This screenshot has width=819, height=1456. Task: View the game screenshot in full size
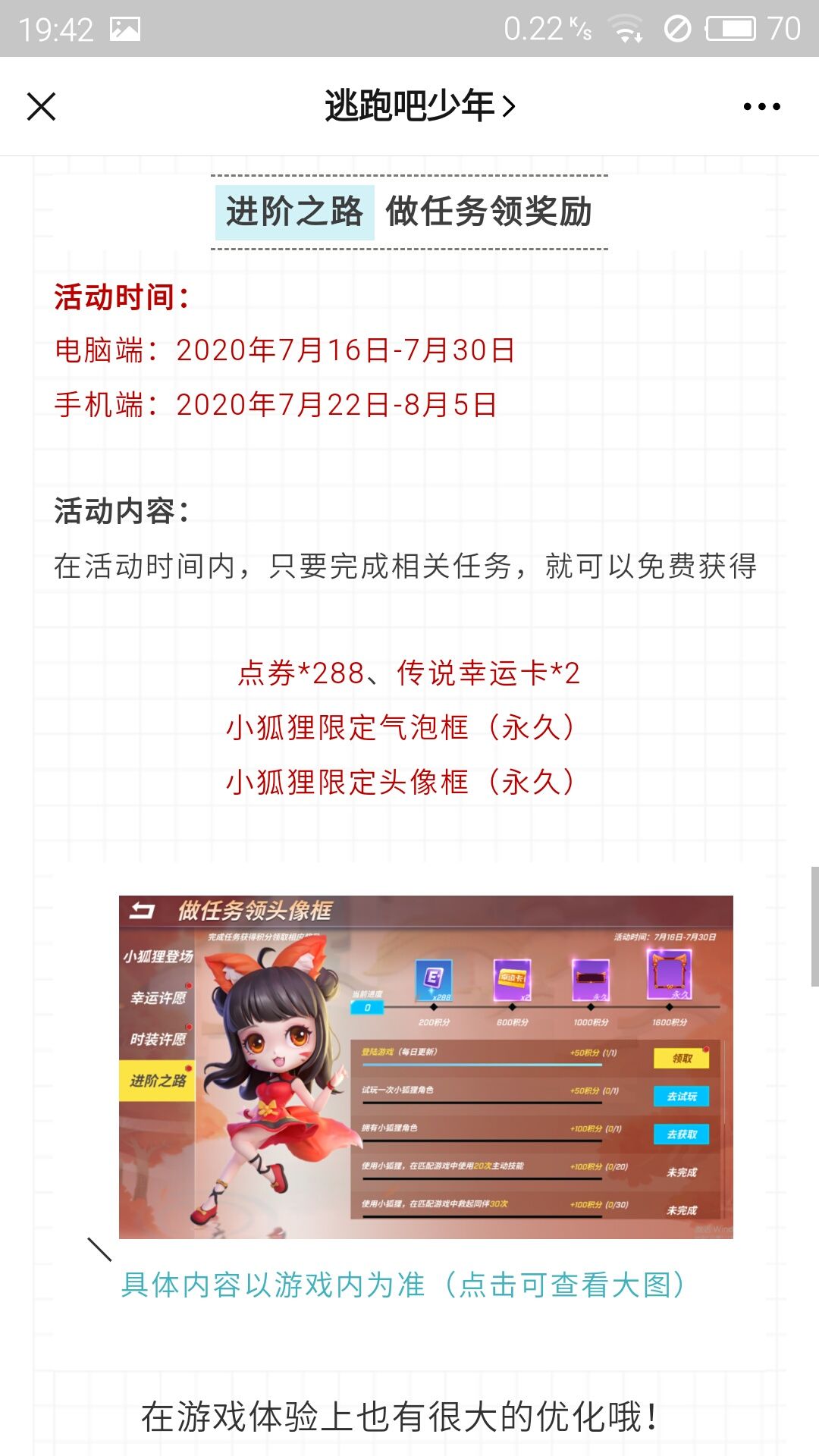(x=425, y=1066)
